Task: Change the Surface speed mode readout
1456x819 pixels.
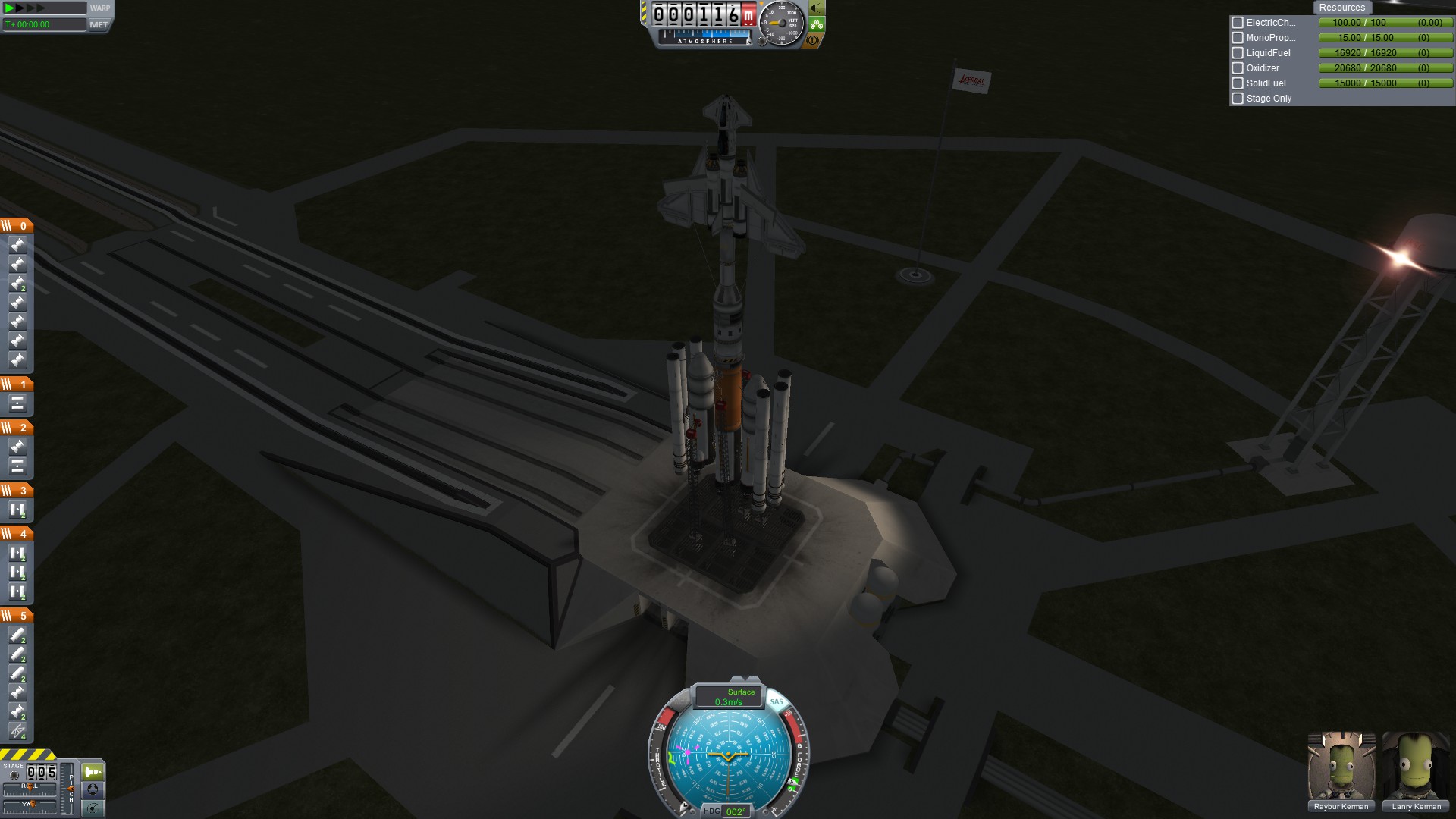Action: tap(728, 697)
